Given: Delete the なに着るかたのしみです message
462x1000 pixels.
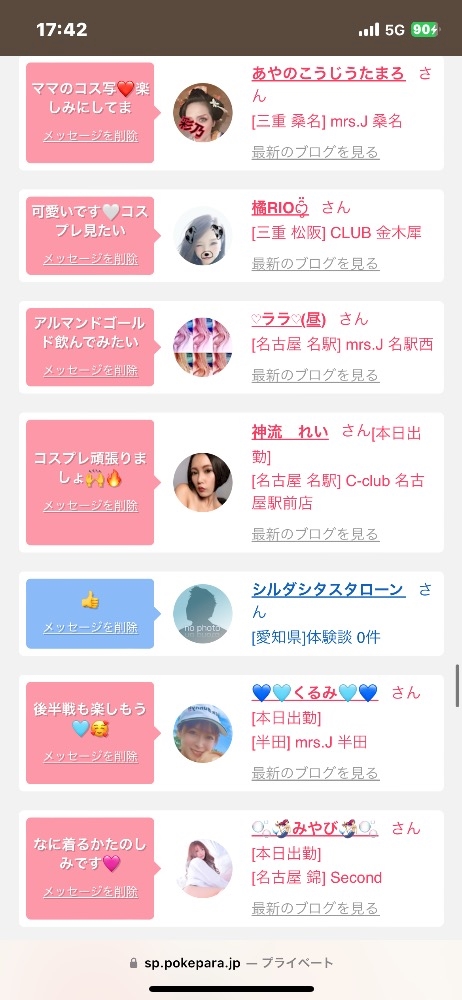Looking at the screenshot, I should point(90,892).
